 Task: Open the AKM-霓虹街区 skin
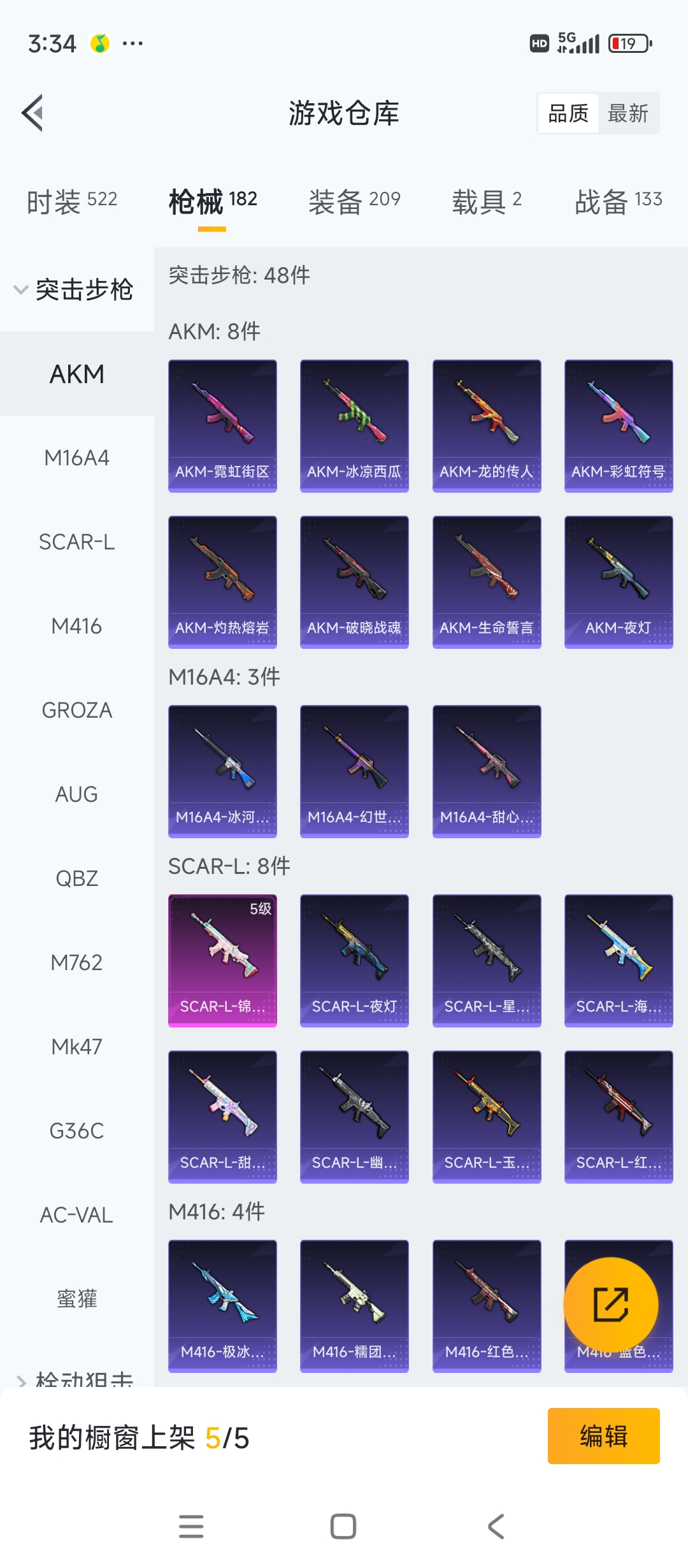[x=222, y=426]
